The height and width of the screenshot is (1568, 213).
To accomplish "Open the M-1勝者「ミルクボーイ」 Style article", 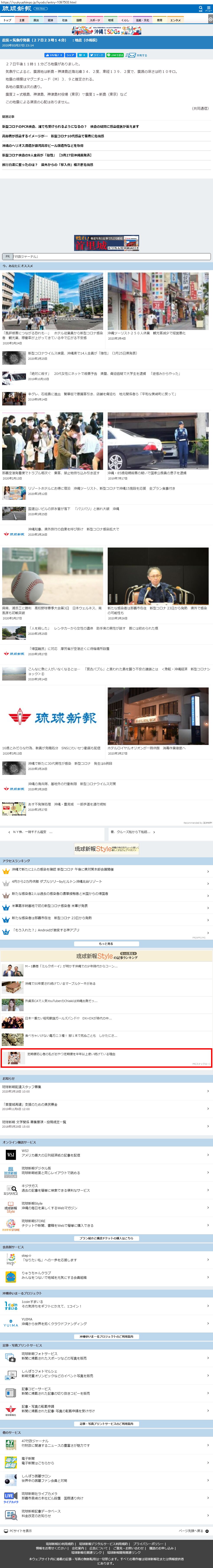I will tap(107, 966).
